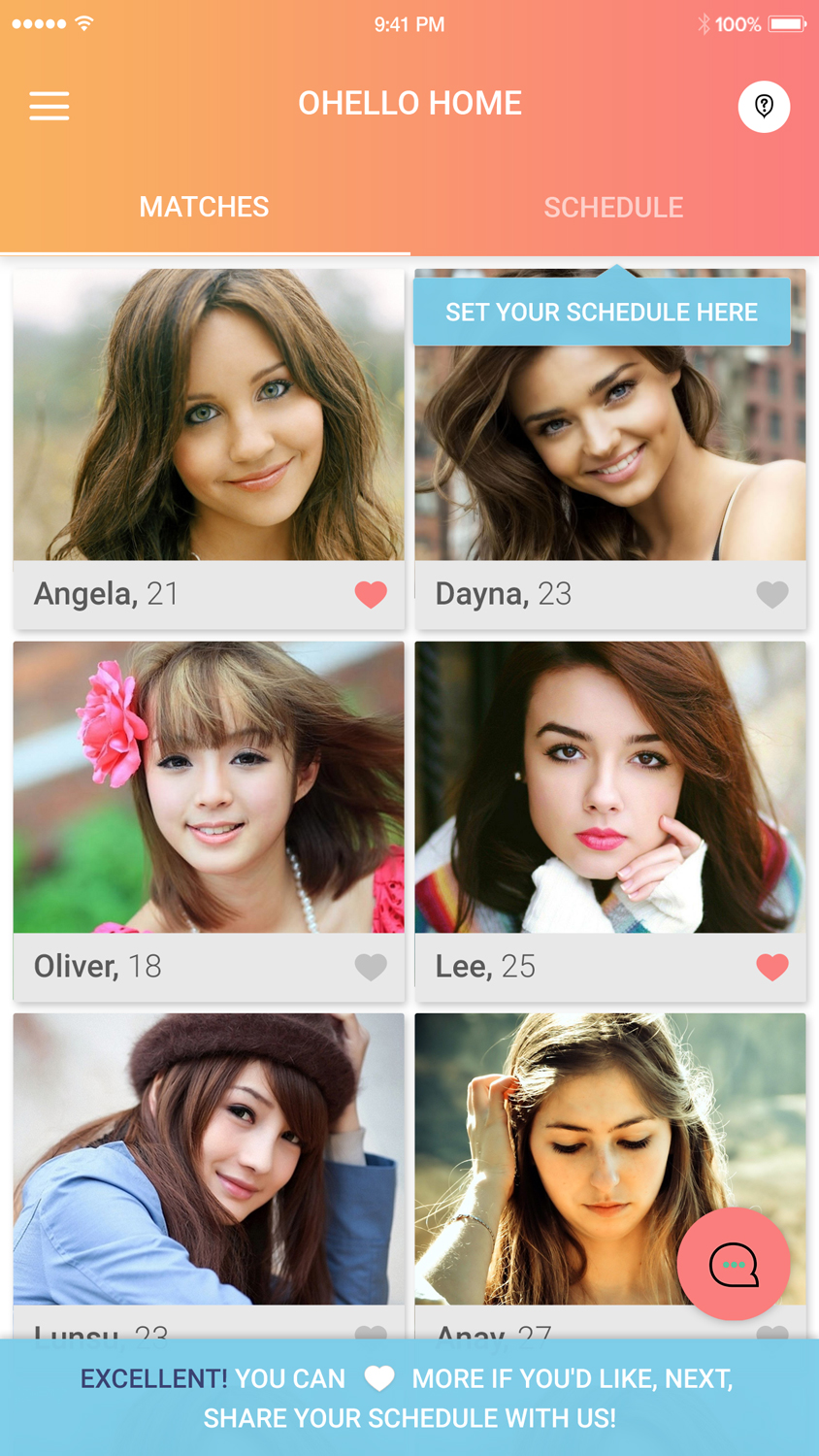Remove the like from Lee
Image resolution: width=819 pixels, height=1456 pixels.
pyautogui.click(x=772, y=967)
